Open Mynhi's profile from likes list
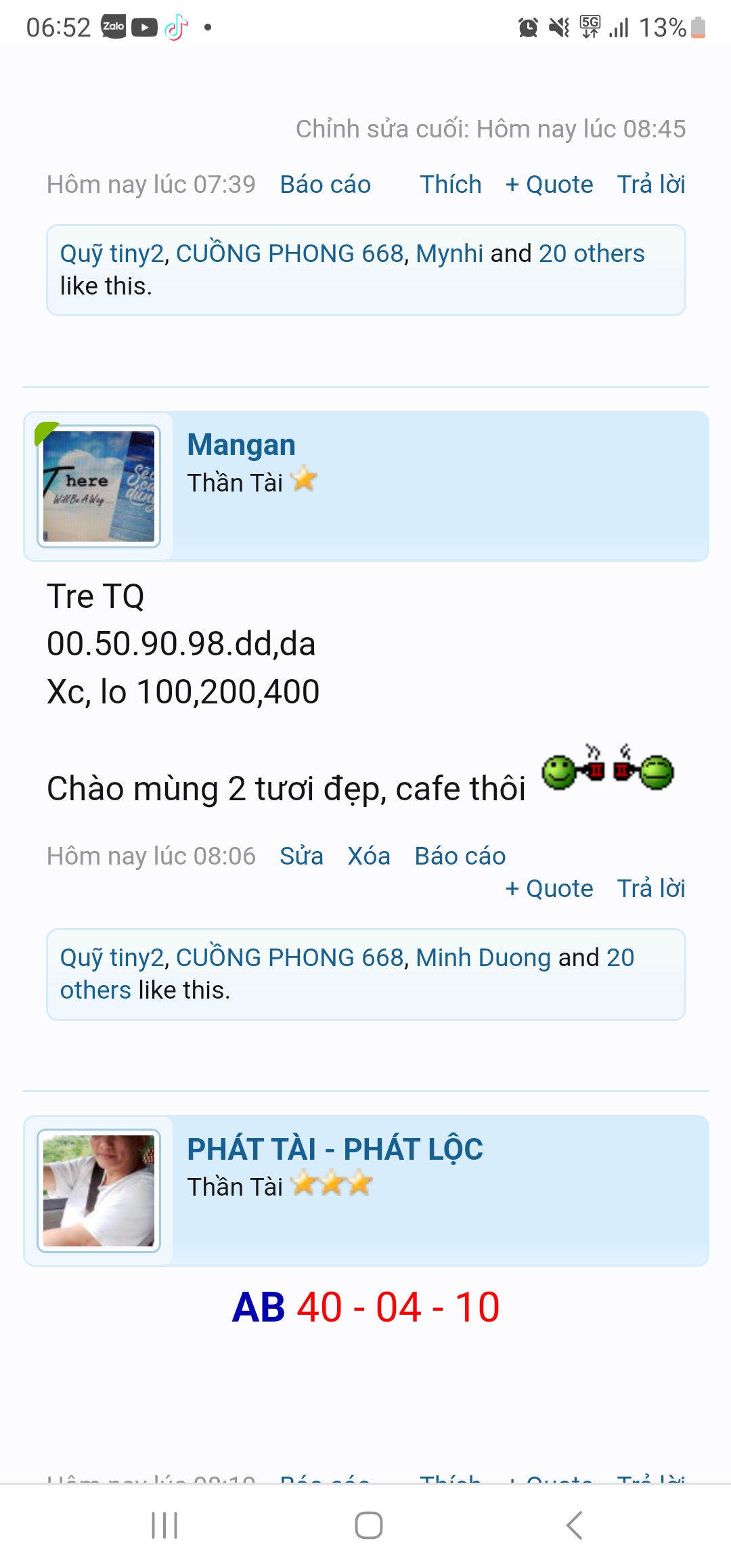Screen dimensions: 731x1568 pos(449,253)
